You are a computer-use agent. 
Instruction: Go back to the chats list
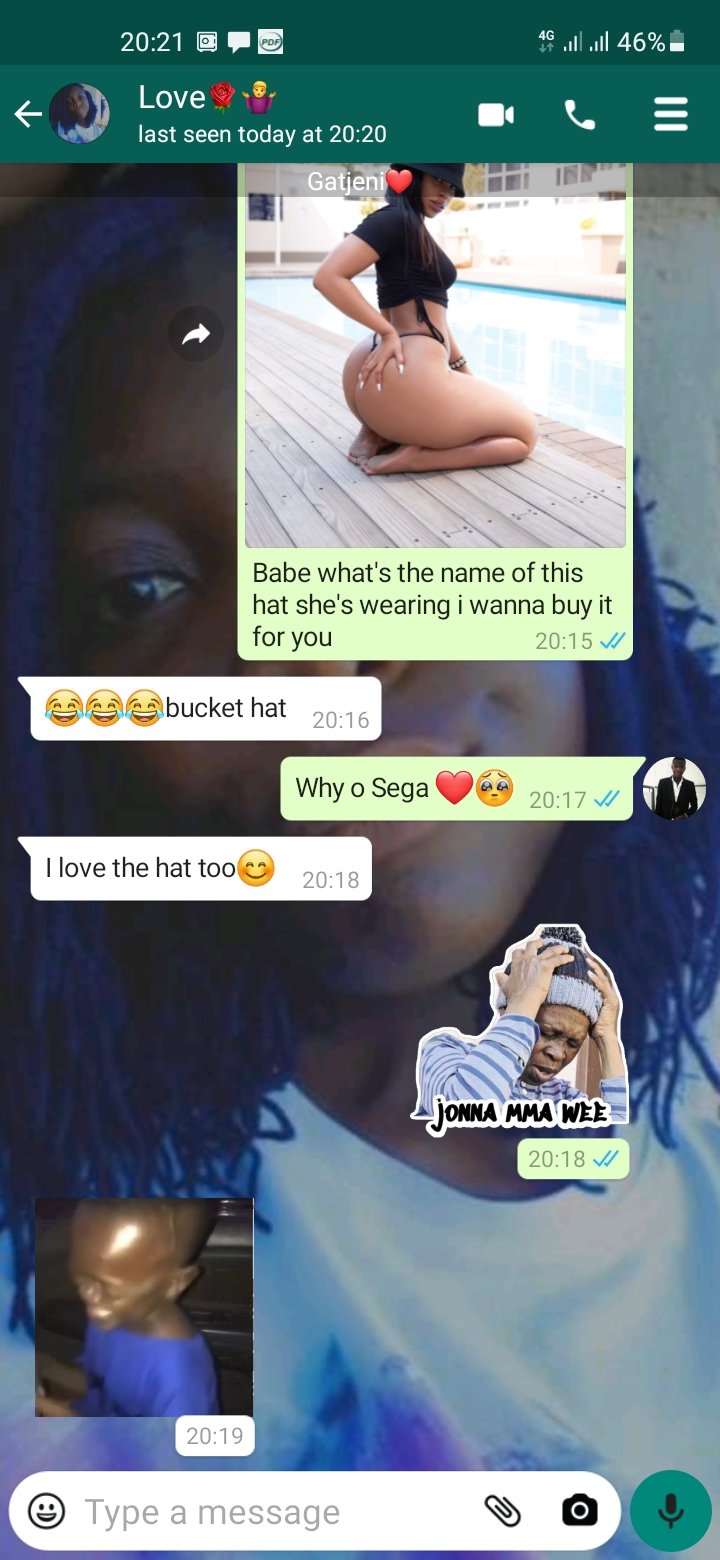(x=27, y=115)
